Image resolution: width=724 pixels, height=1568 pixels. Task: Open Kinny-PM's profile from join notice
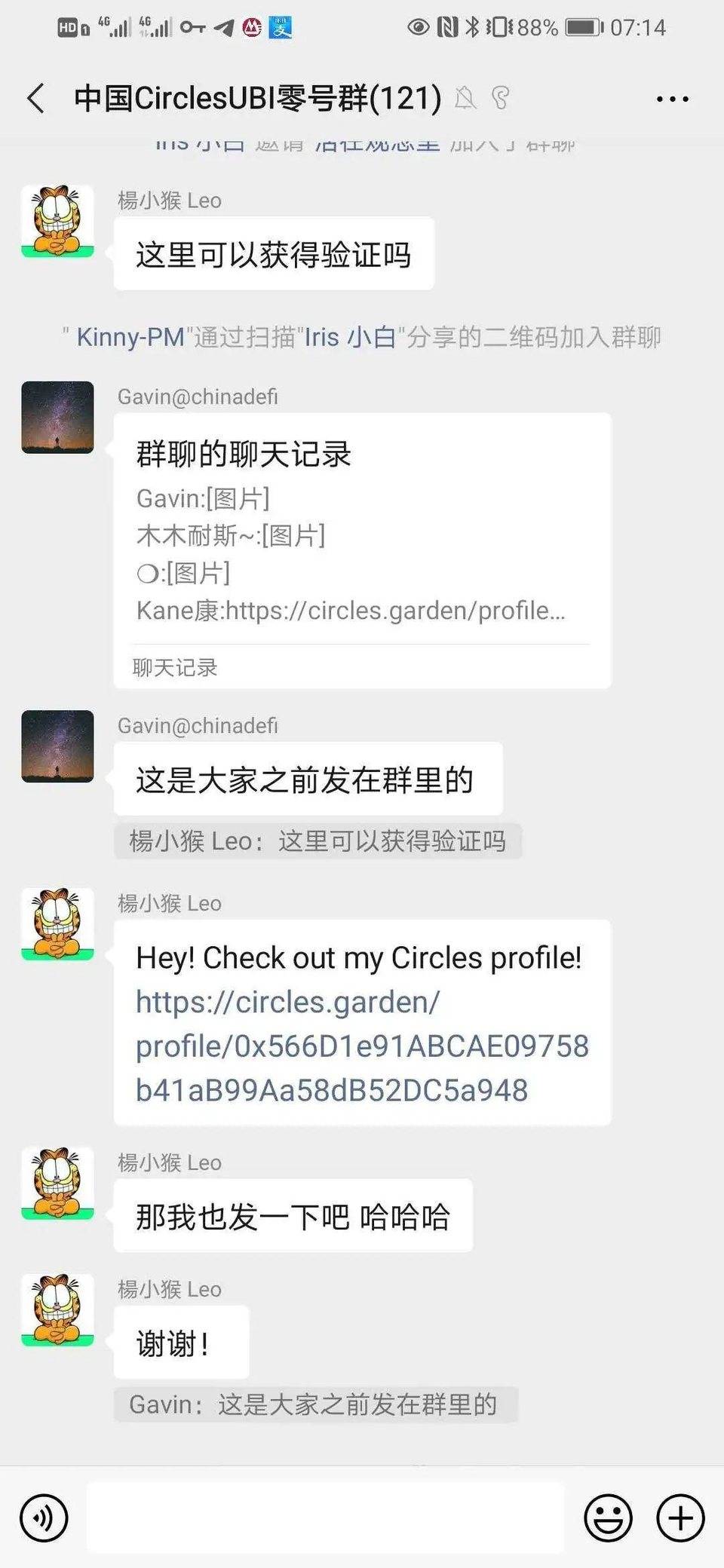tap(130, 337)
